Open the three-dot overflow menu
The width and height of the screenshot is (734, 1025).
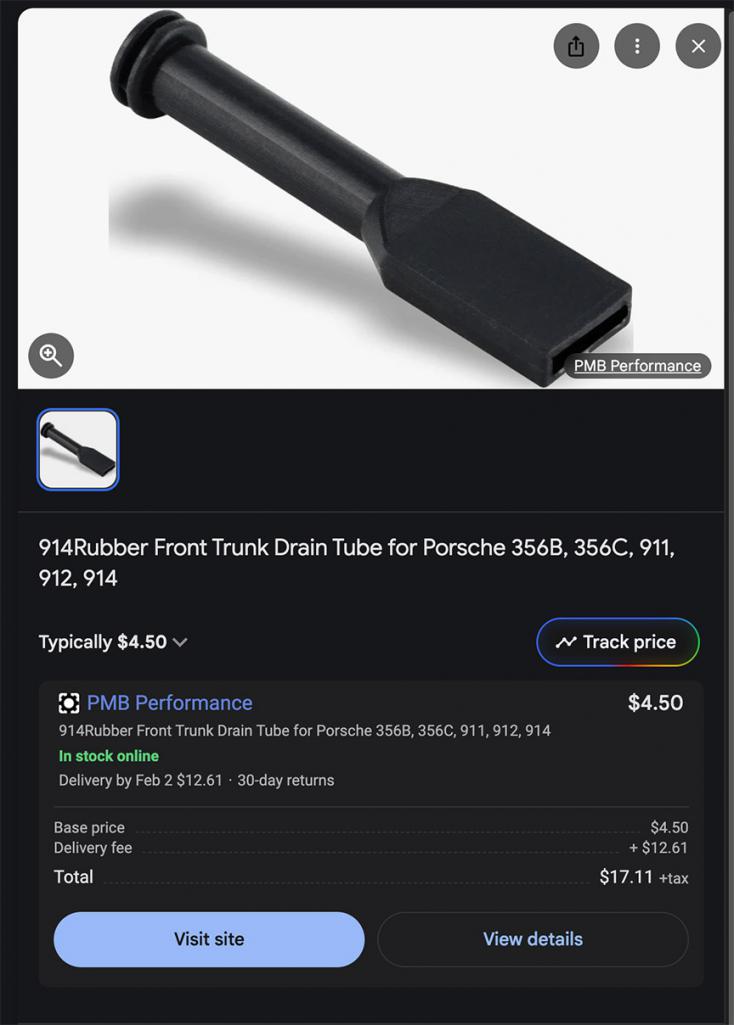[x=637, y=46]
